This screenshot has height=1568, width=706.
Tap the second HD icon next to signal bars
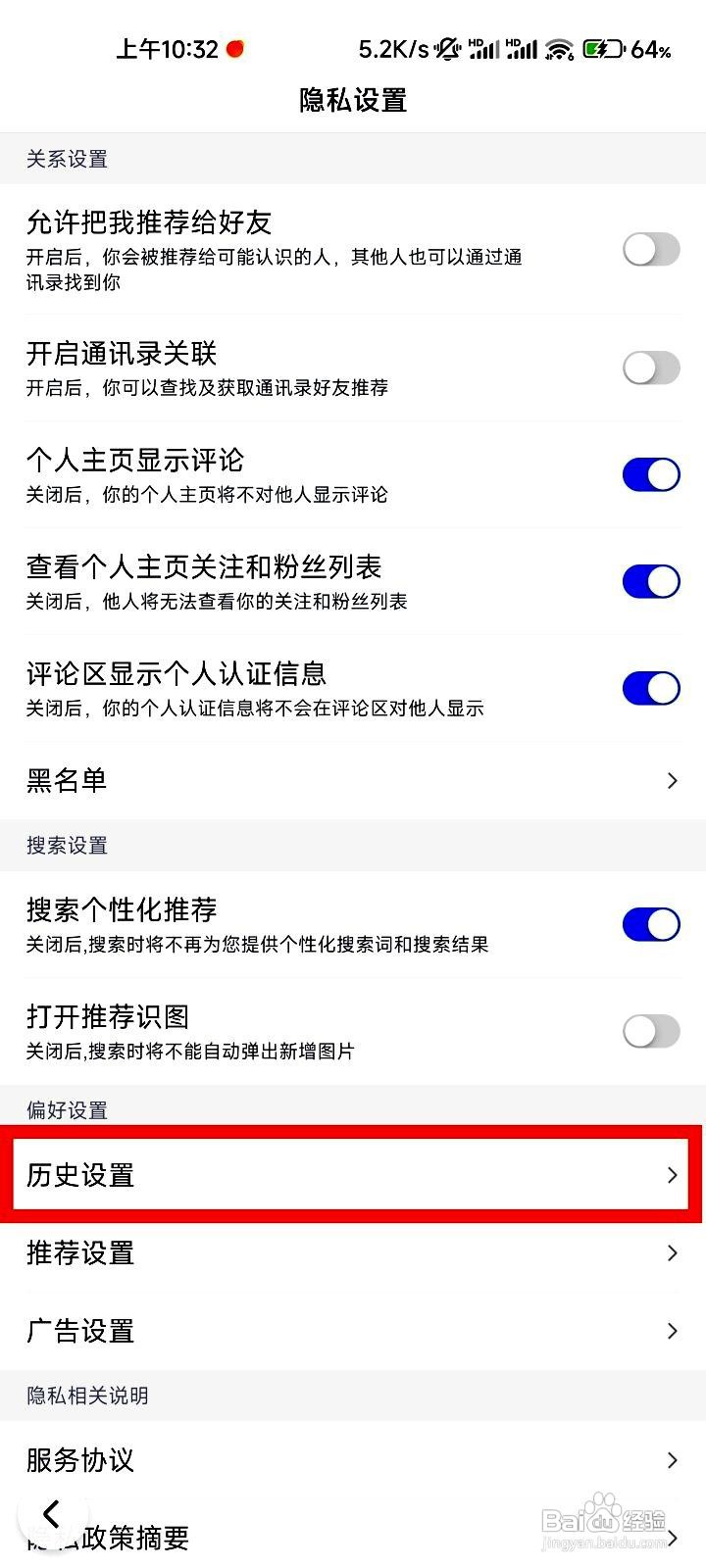click(x=512, y=44)
